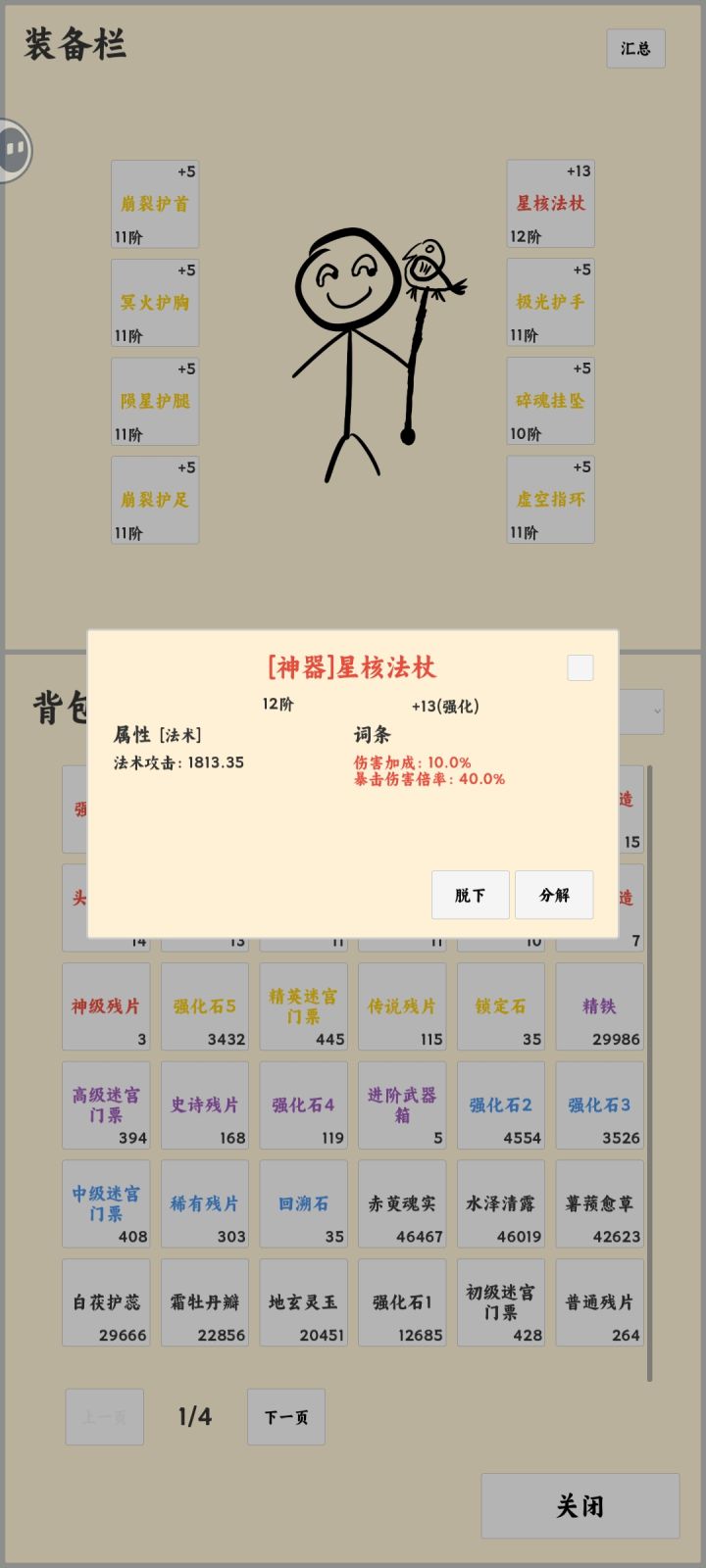The image size is (706, 1568).
Task: Select the 碎魂挂坠 pendant equipment slot
Action: pyautogui.click(x=549, y=401)
